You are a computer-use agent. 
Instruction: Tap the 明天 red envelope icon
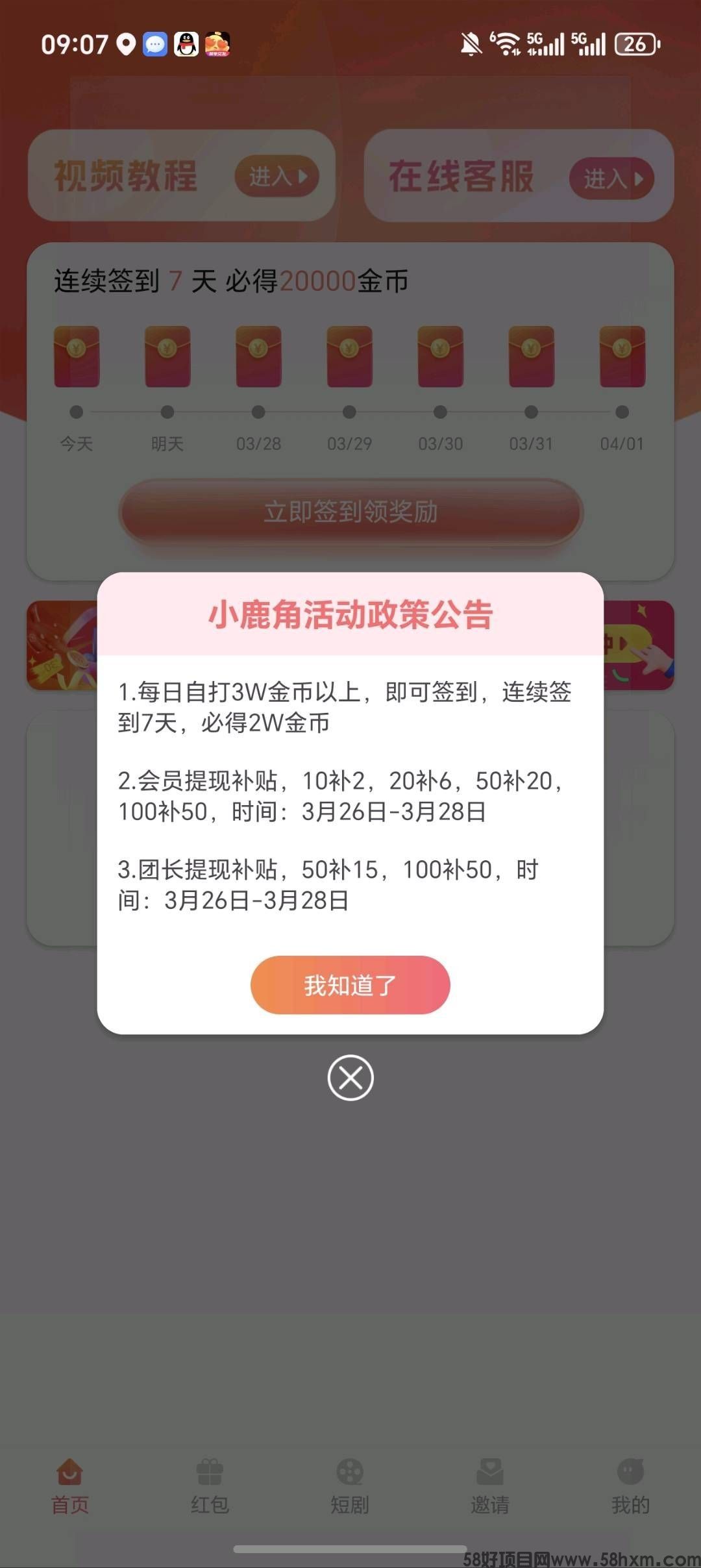point(167,356)
